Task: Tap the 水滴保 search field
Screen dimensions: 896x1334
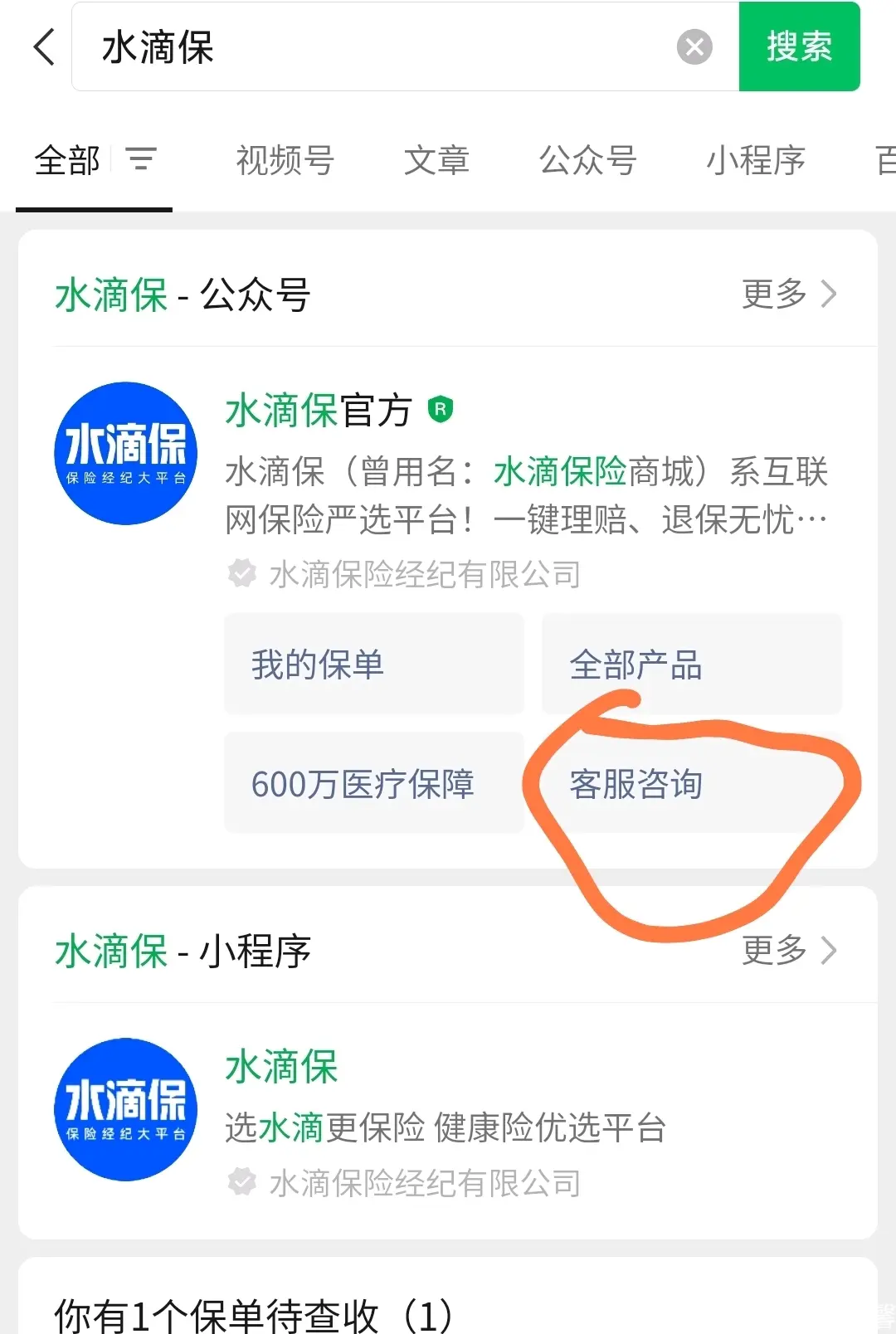Action: (x=373, y=47)
